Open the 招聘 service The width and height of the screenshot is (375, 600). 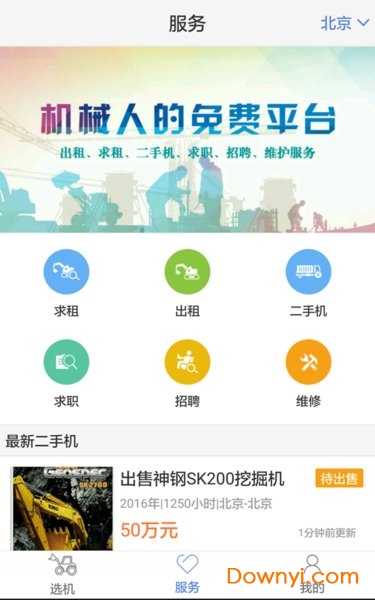point(187,374)
